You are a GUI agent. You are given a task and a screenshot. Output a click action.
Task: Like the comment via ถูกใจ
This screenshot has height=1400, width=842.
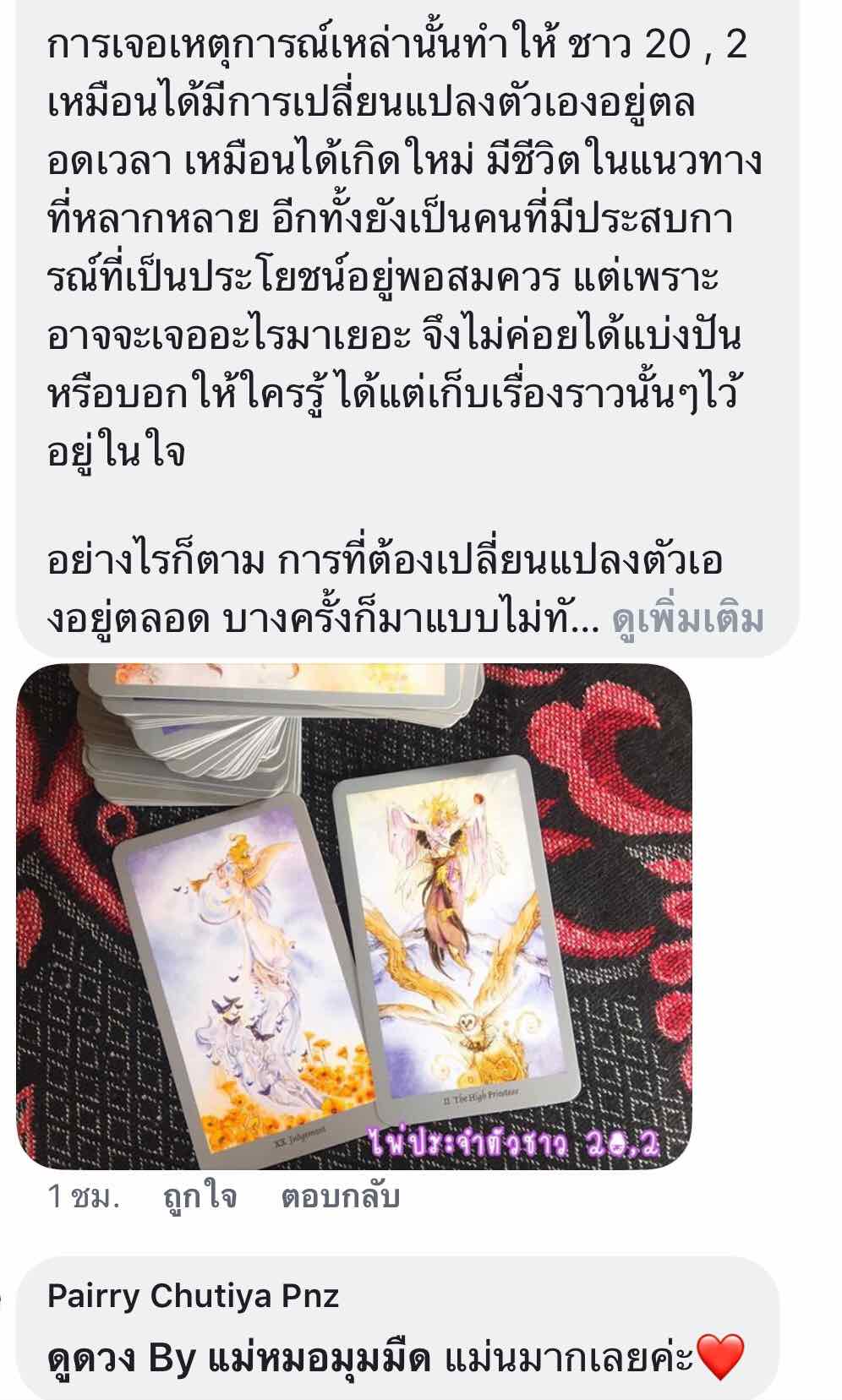200,1197
